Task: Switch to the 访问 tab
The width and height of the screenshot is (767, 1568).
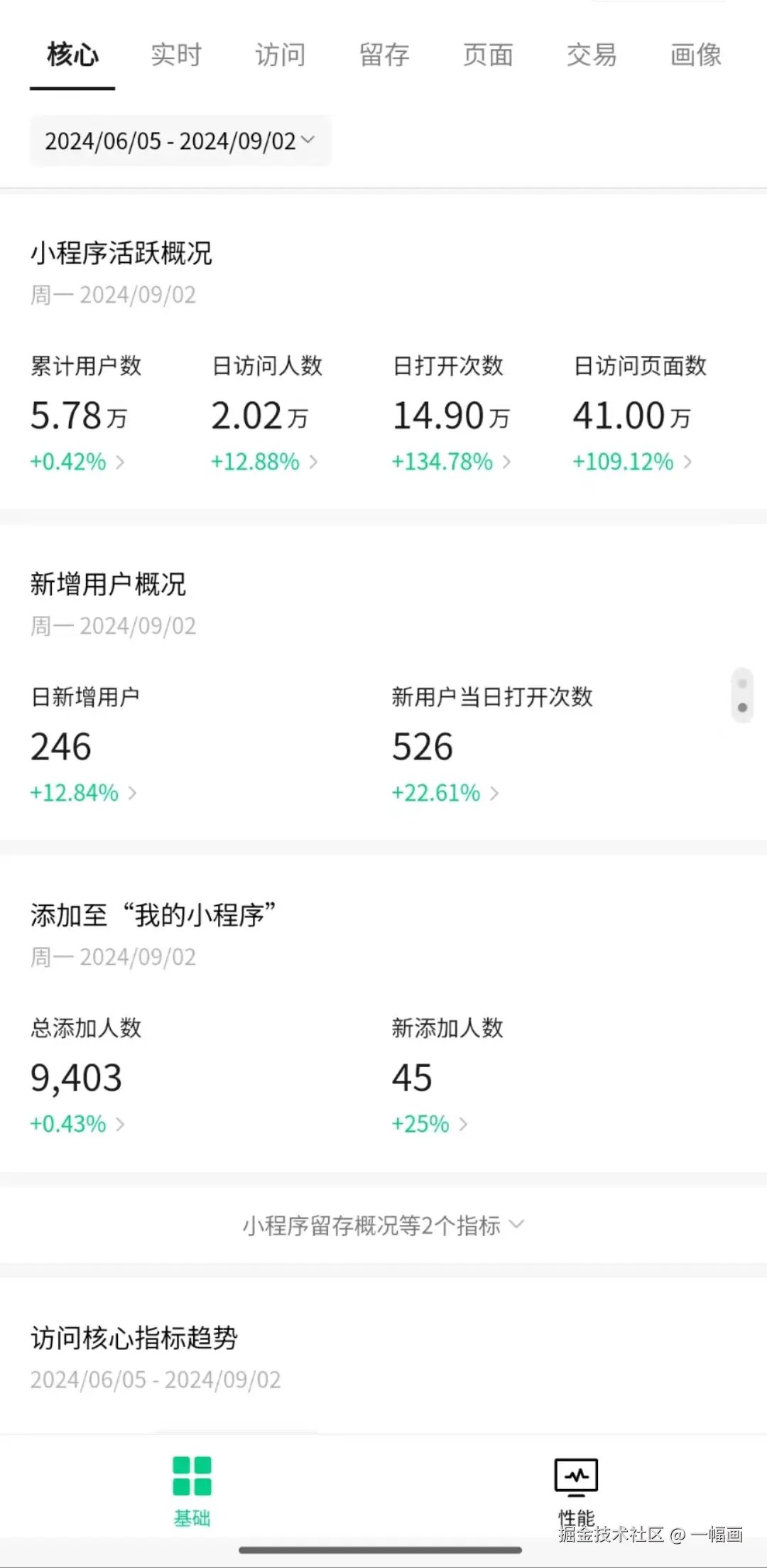Action: [281, 55]
